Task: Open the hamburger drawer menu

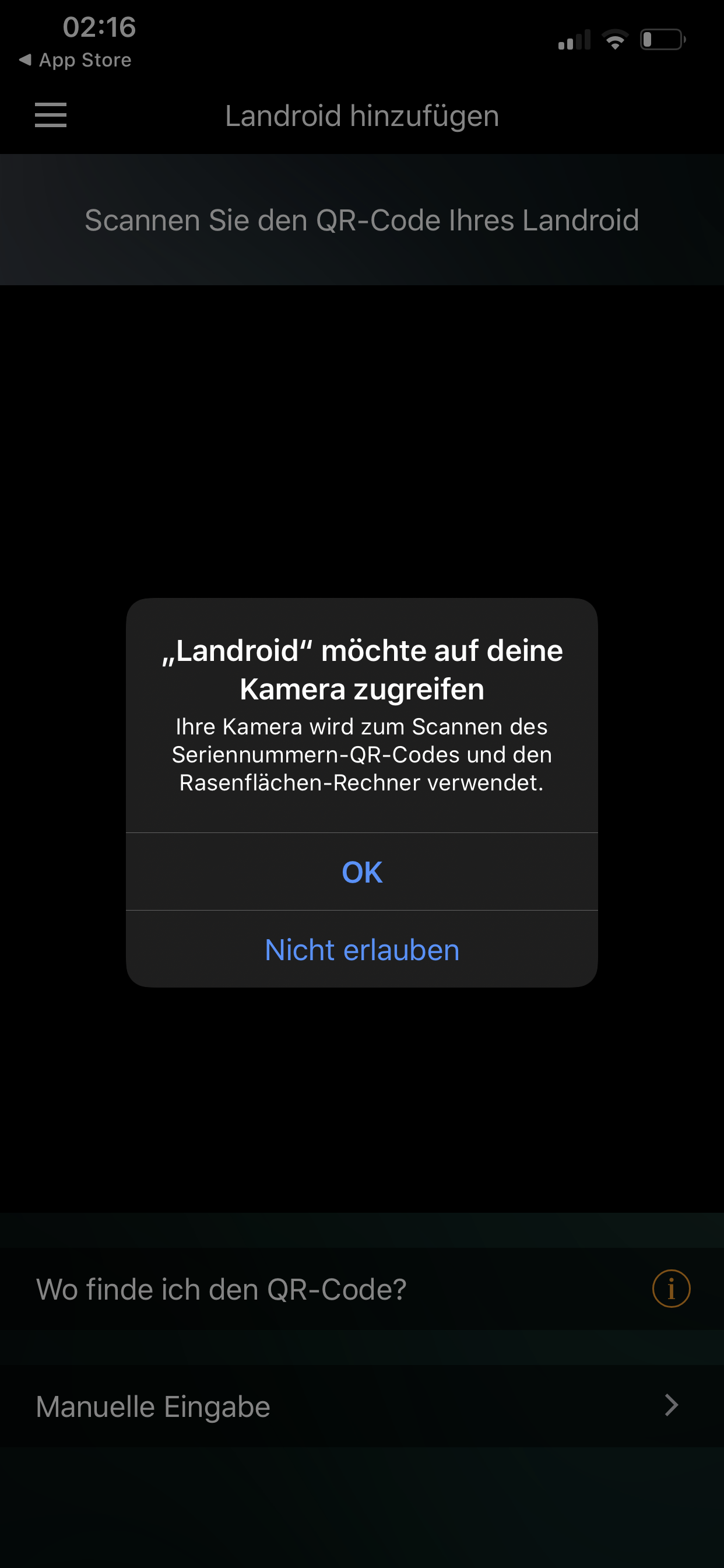Action: coord(51,115)
